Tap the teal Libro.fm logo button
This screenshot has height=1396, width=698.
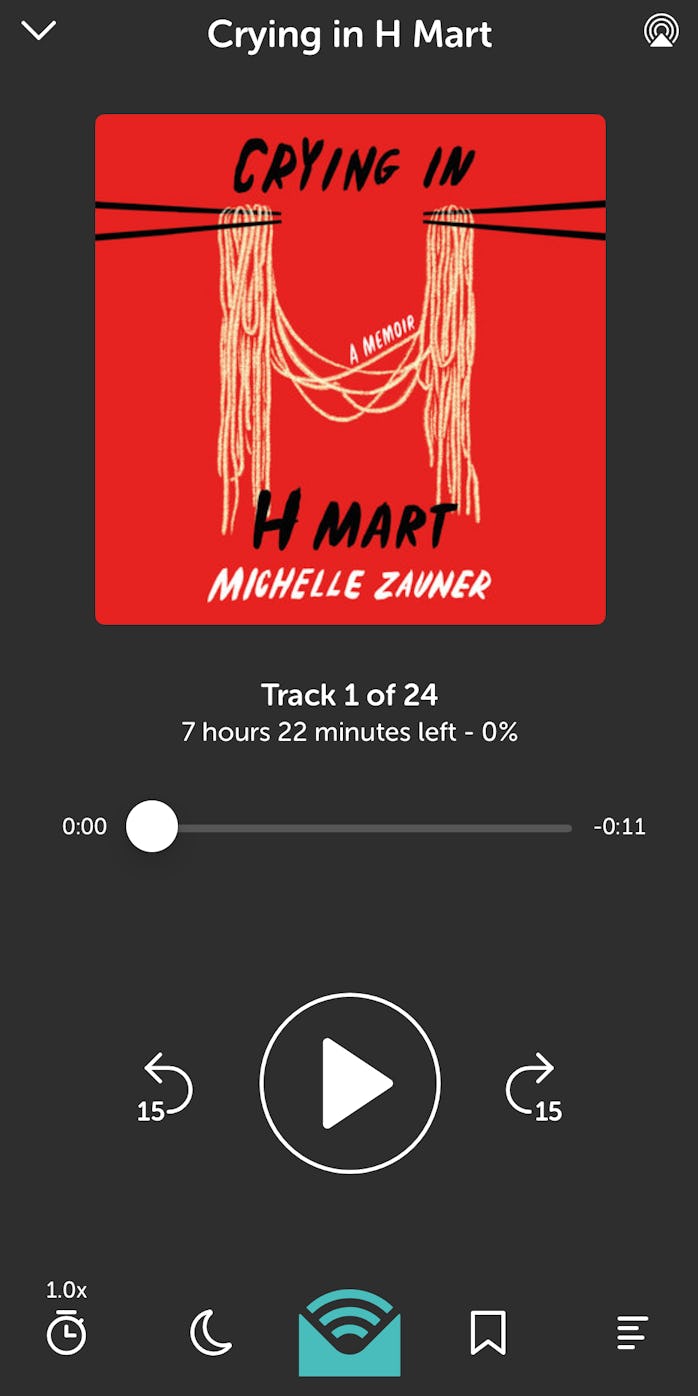350,1333
